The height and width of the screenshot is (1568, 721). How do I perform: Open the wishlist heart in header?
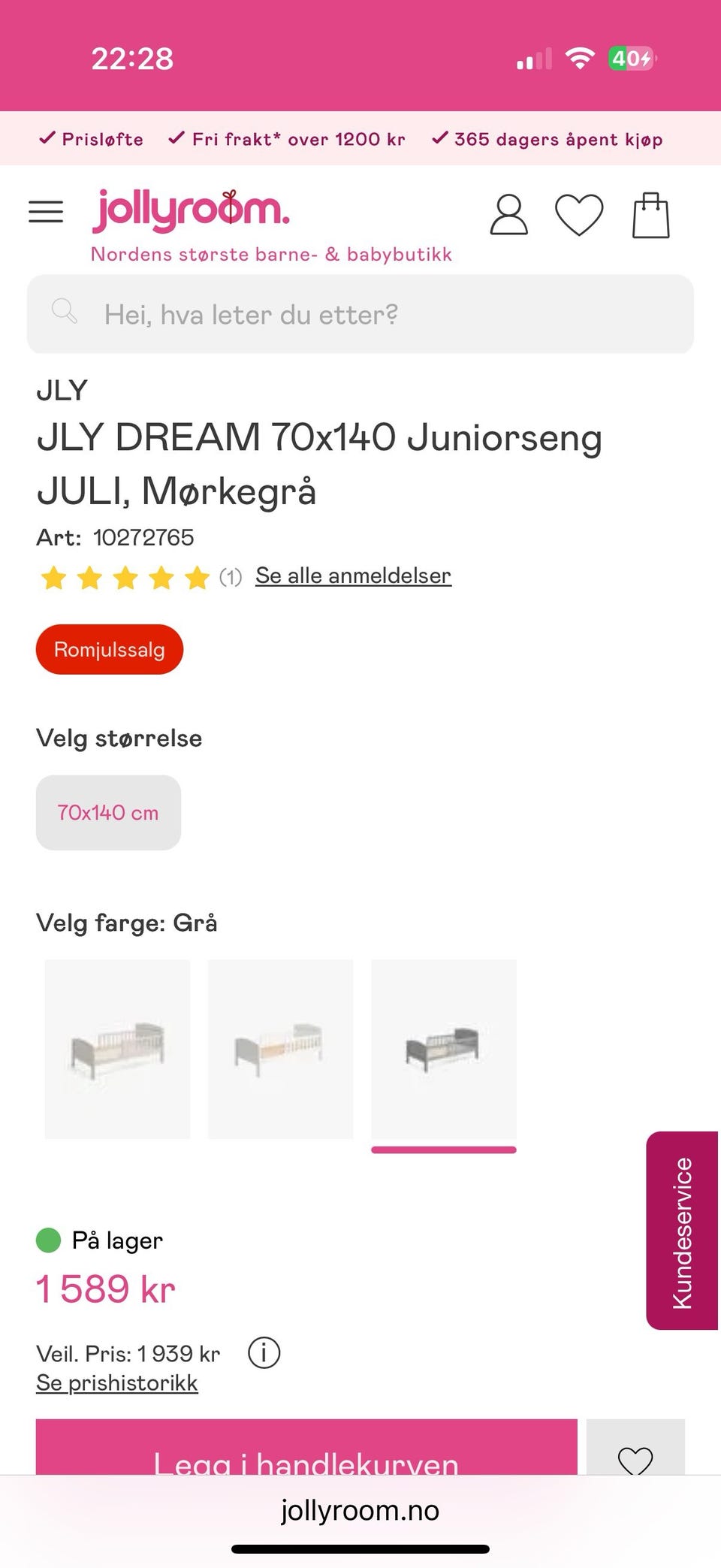[x=579, y=215]
